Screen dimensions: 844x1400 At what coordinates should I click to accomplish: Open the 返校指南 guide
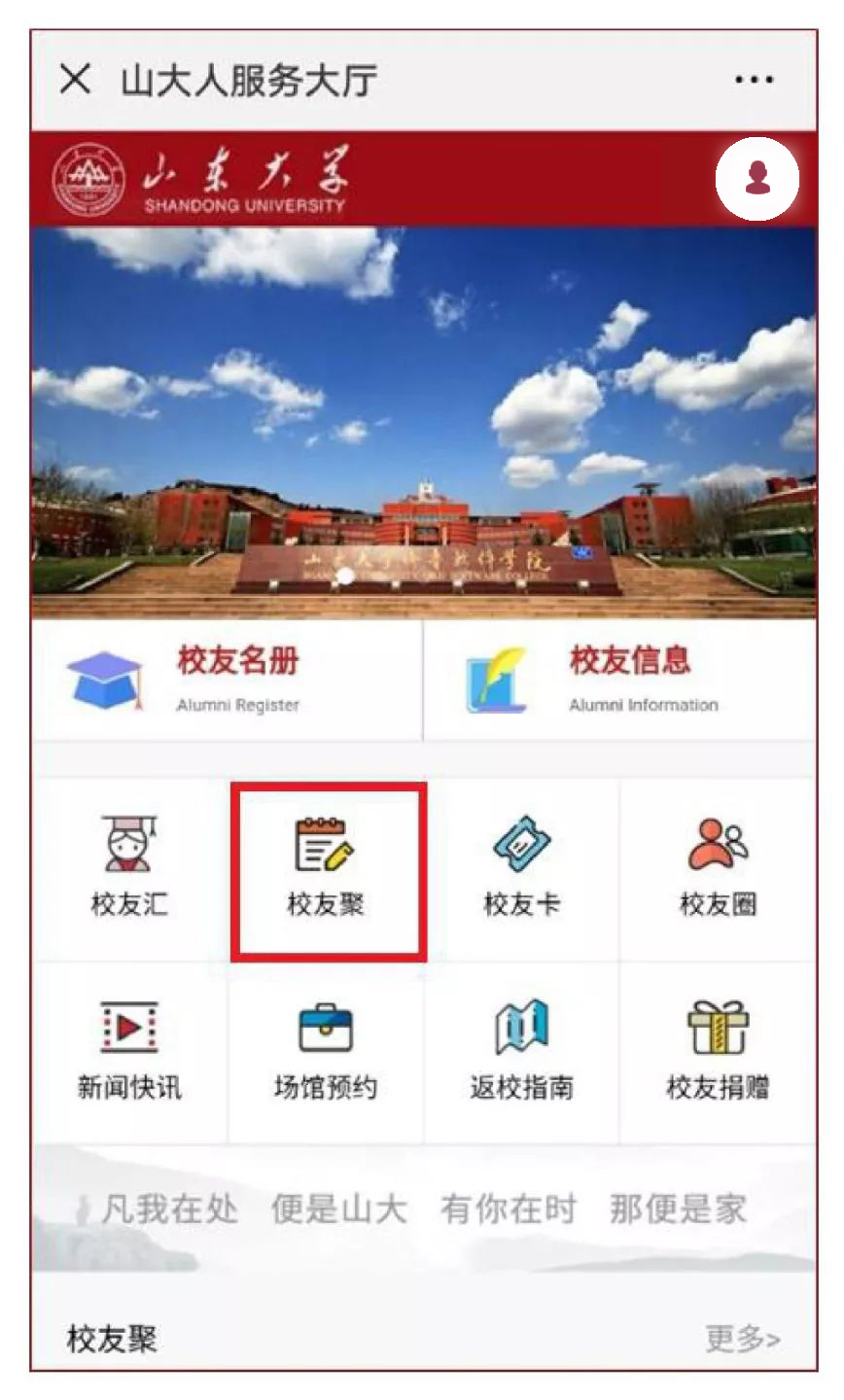pos(522,1052)
